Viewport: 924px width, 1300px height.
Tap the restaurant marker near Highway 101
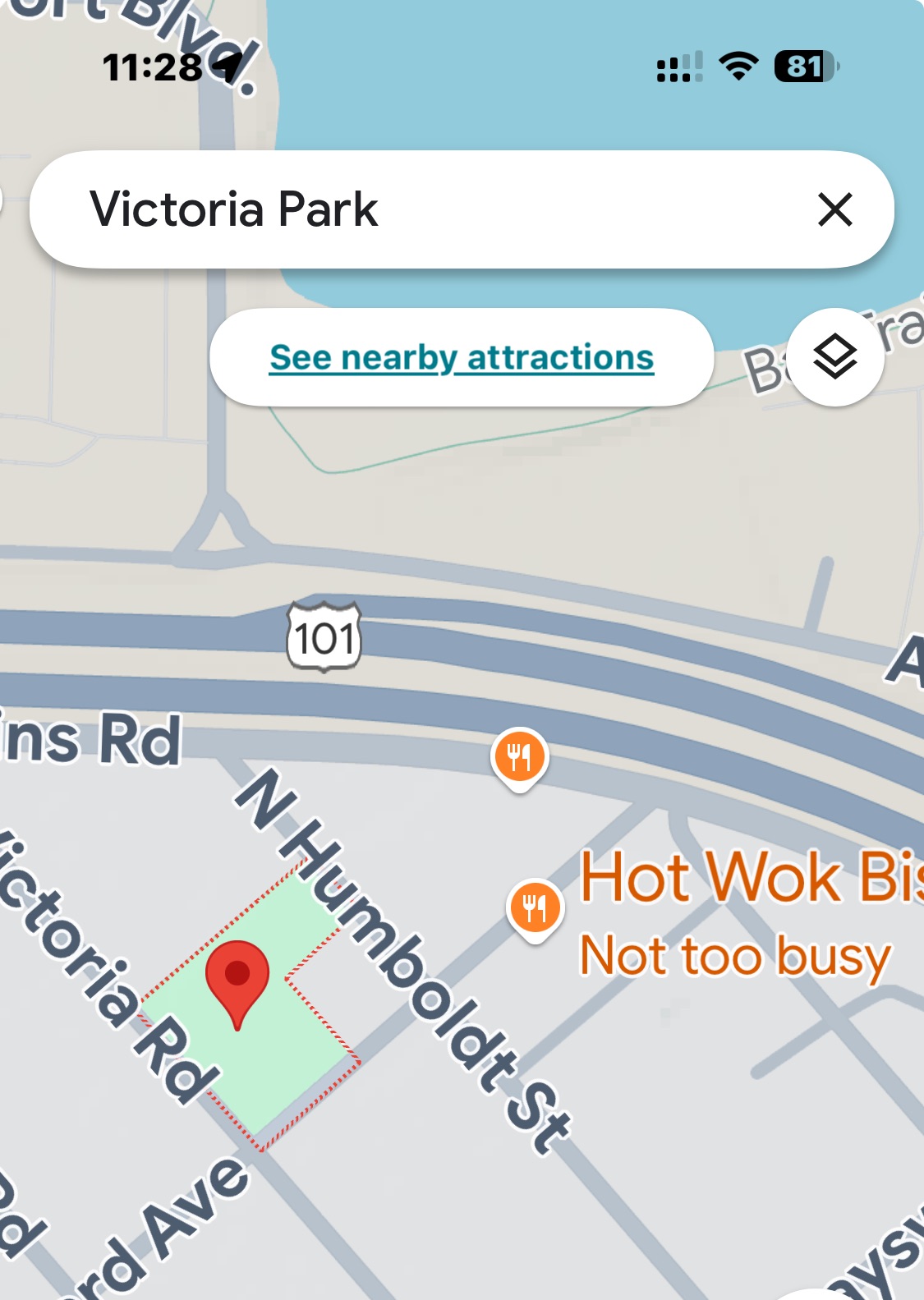pyautogui.click(x=519, y=756)
